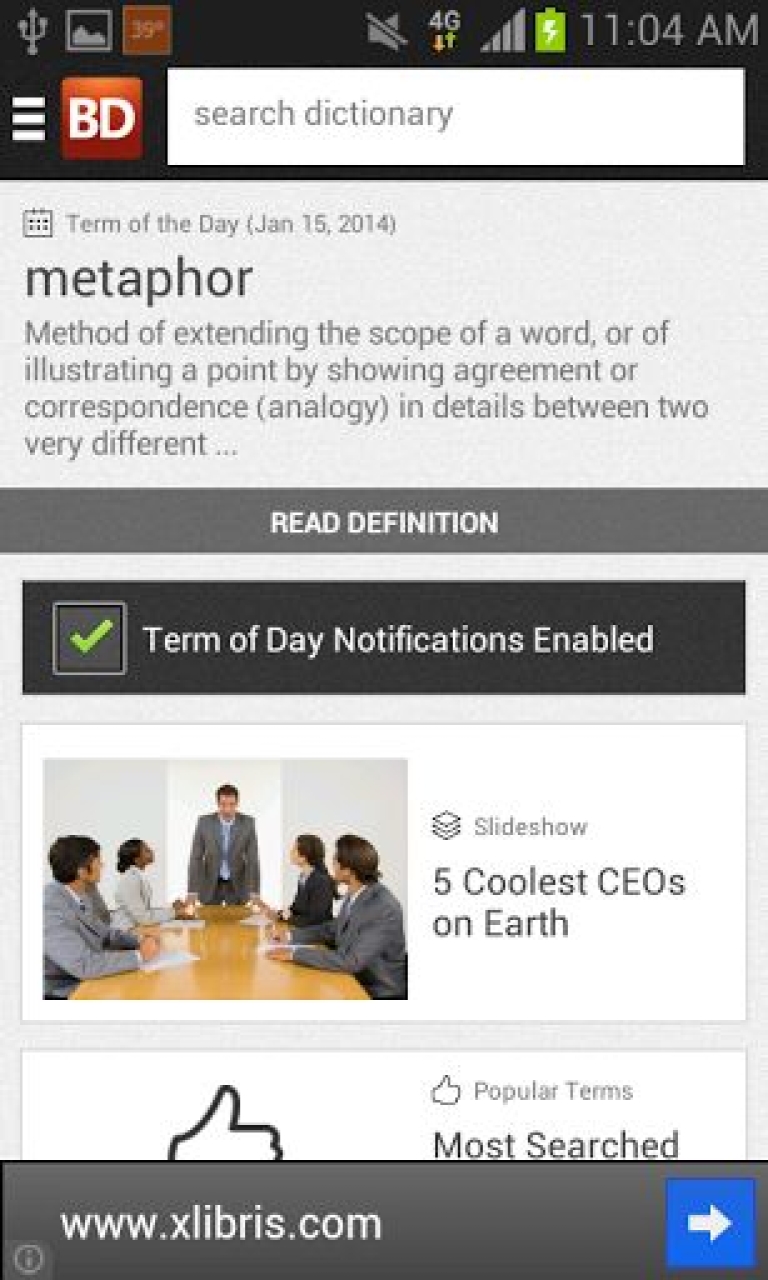
Task: Read the full definition of metaphor
Action: click(x=384, y=522)
